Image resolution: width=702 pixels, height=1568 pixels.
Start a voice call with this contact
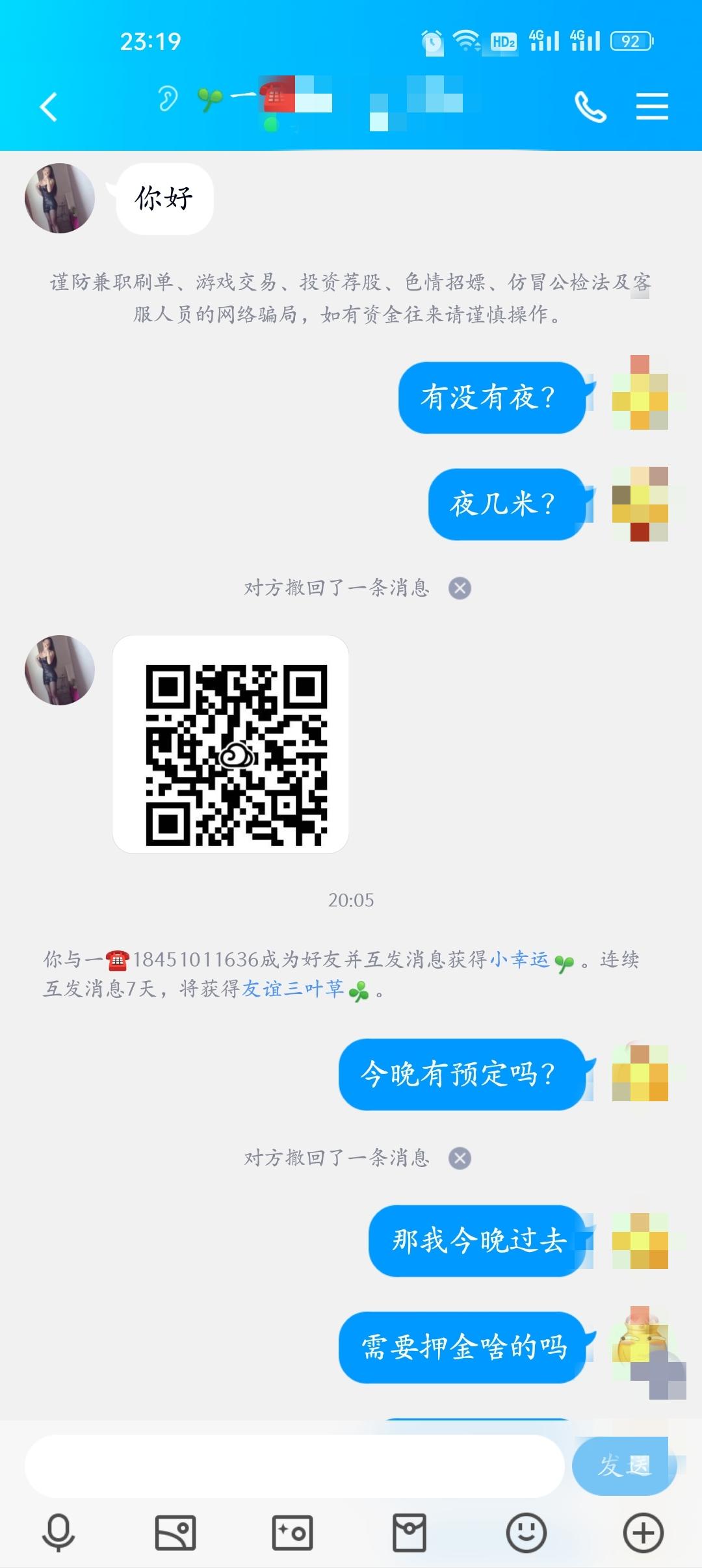[590, 107]
